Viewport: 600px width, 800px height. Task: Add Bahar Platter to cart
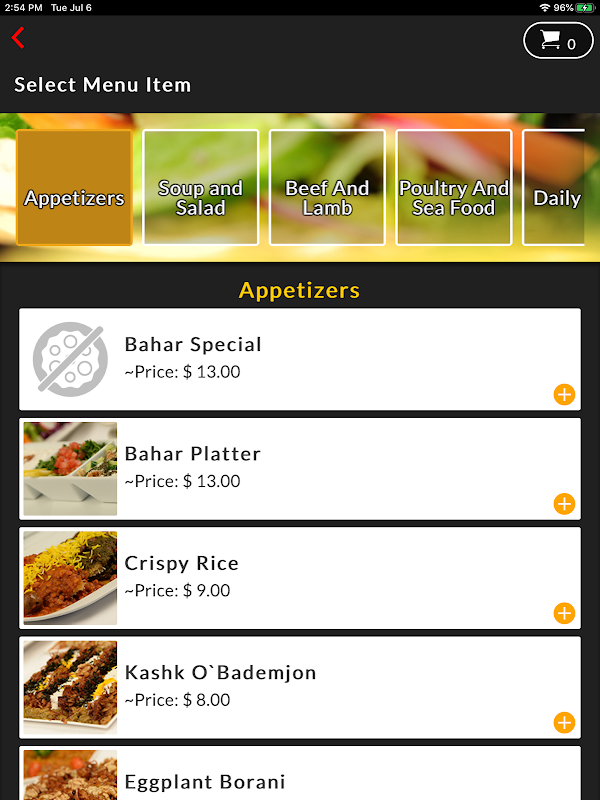[x=564, y=503]
